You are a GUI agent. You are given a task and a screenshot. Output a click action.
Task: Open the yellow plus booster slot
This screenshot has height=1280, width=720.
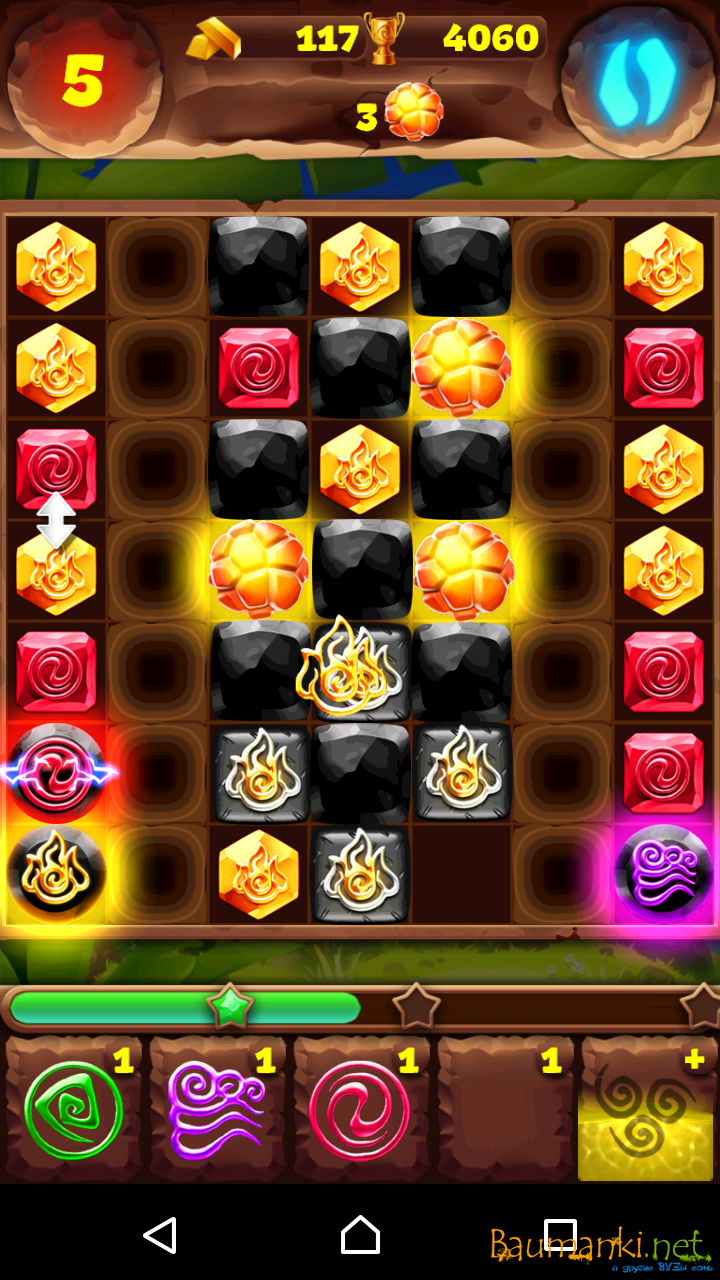[648, 1110]
